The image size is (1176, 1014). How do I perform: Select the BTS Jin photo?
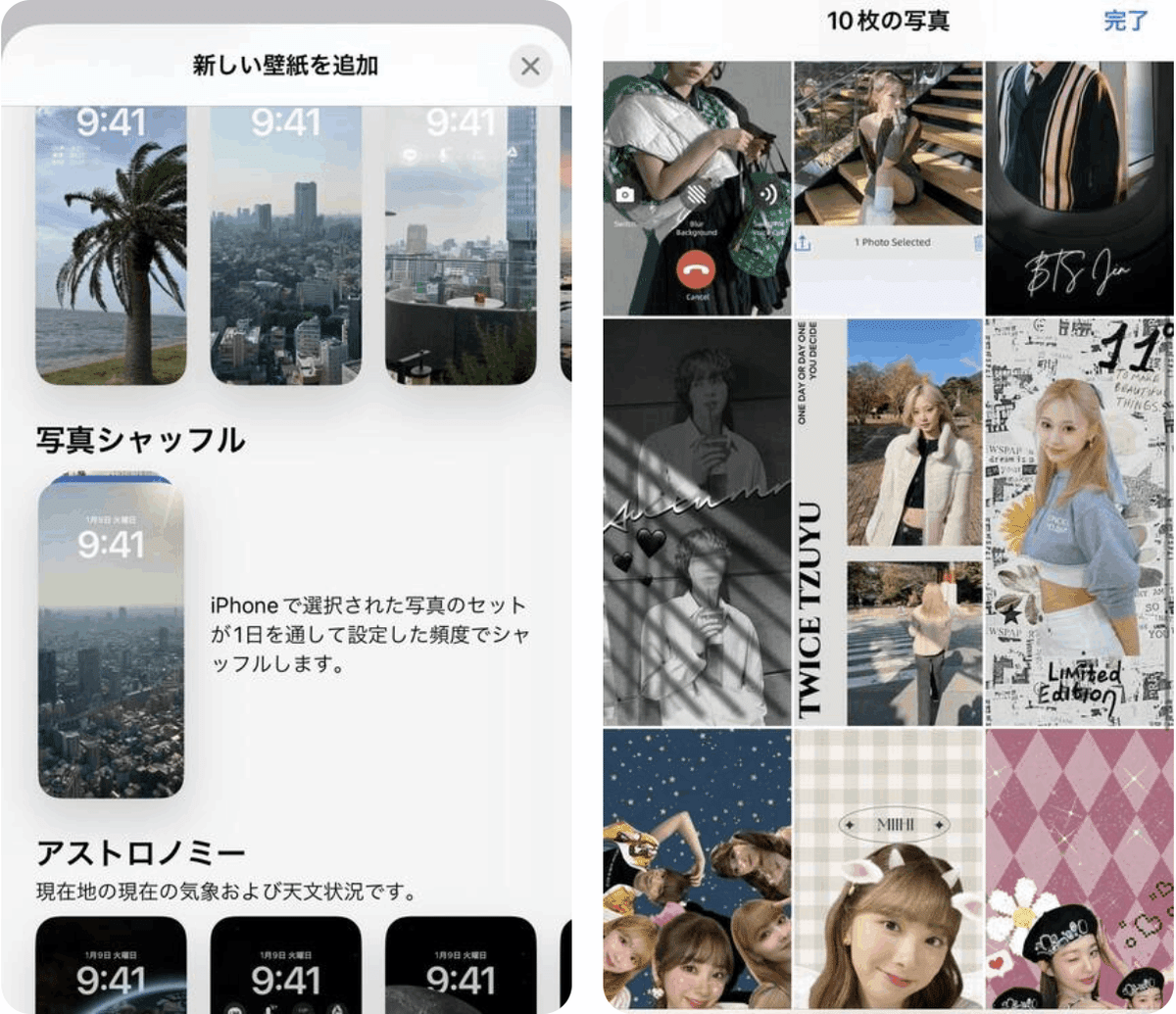pos(1079,188)
